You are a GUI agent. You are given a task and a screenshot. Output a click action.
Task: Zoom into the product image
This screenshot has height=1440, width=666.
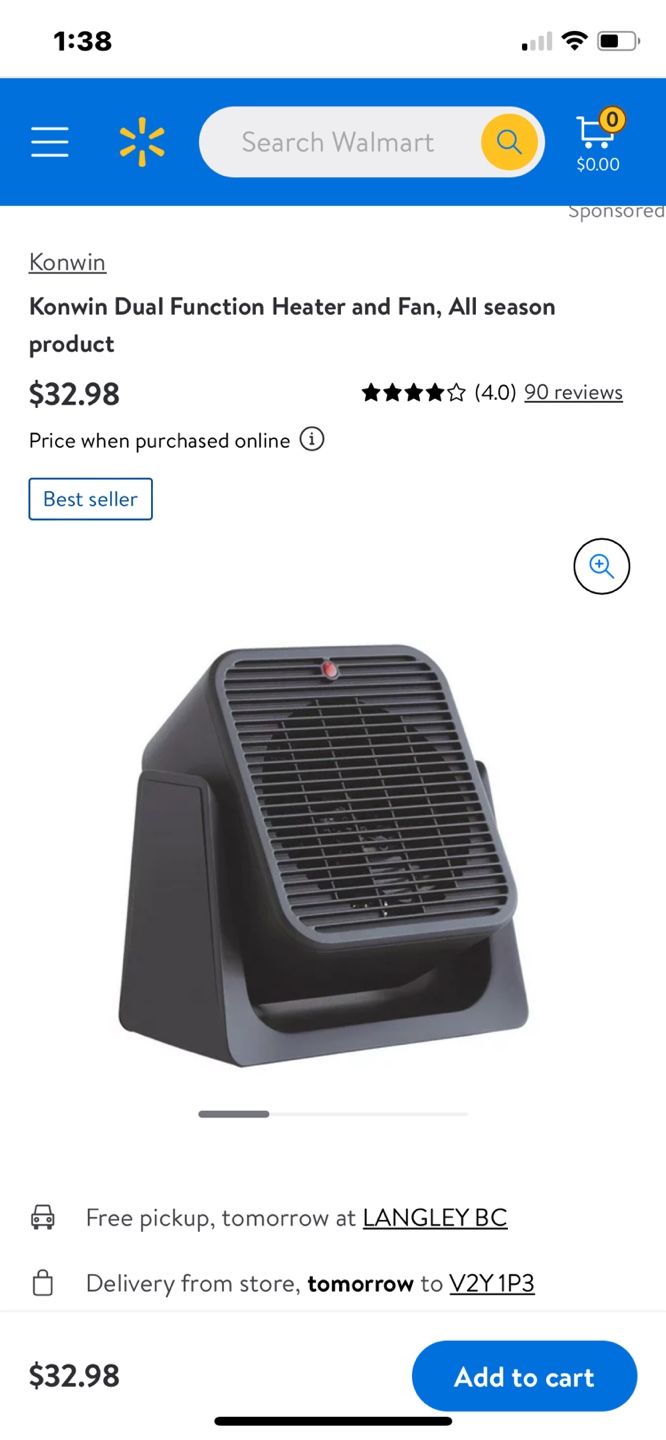click(601, 566)
